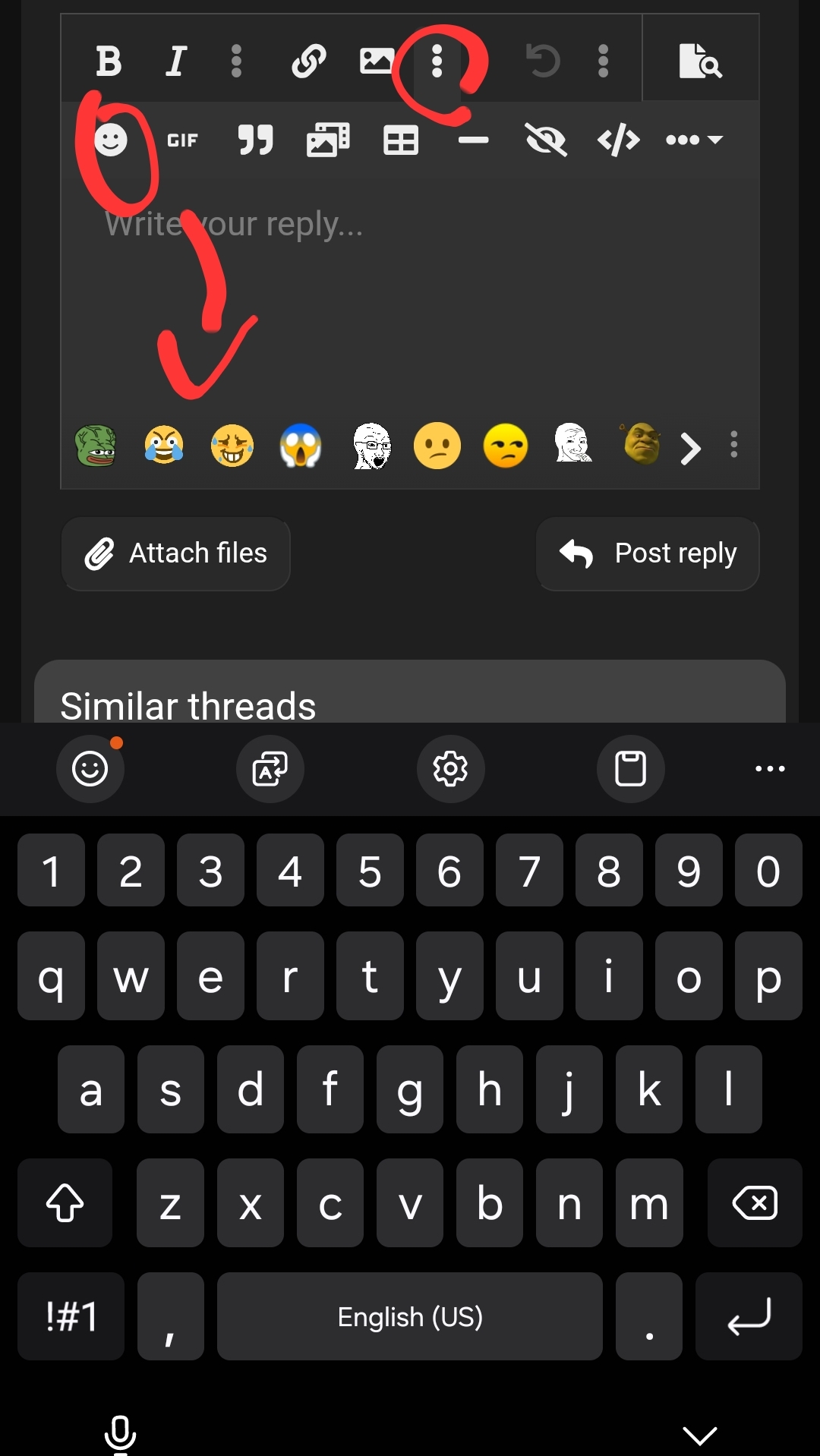Insert a GIF
This screenshot has width=820, height=1456.
[x=181, y=140]
